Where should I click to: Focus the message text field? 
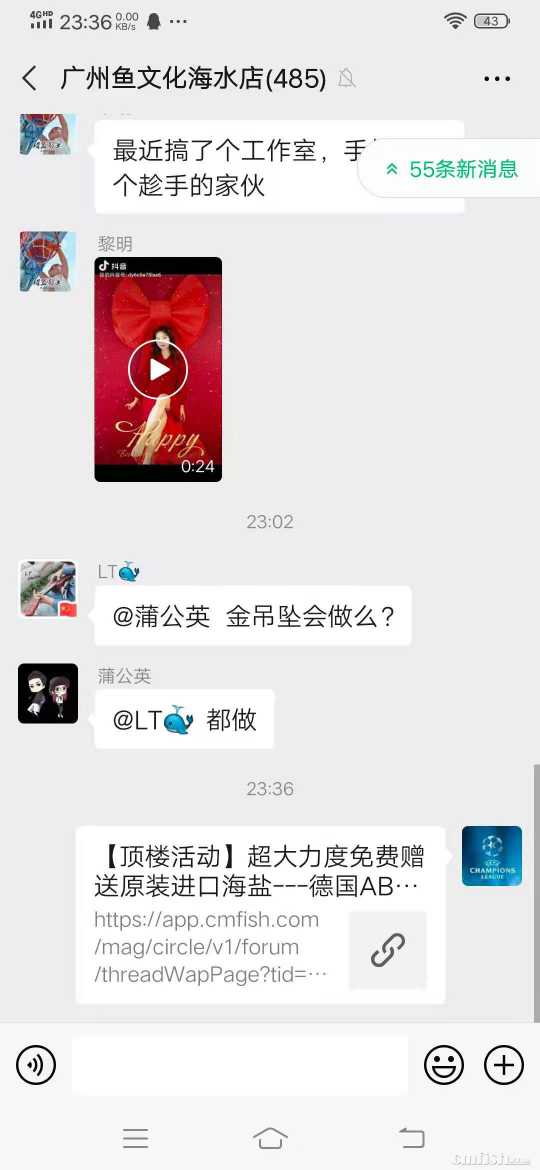pyautogui.click(x=240, y=1065)
